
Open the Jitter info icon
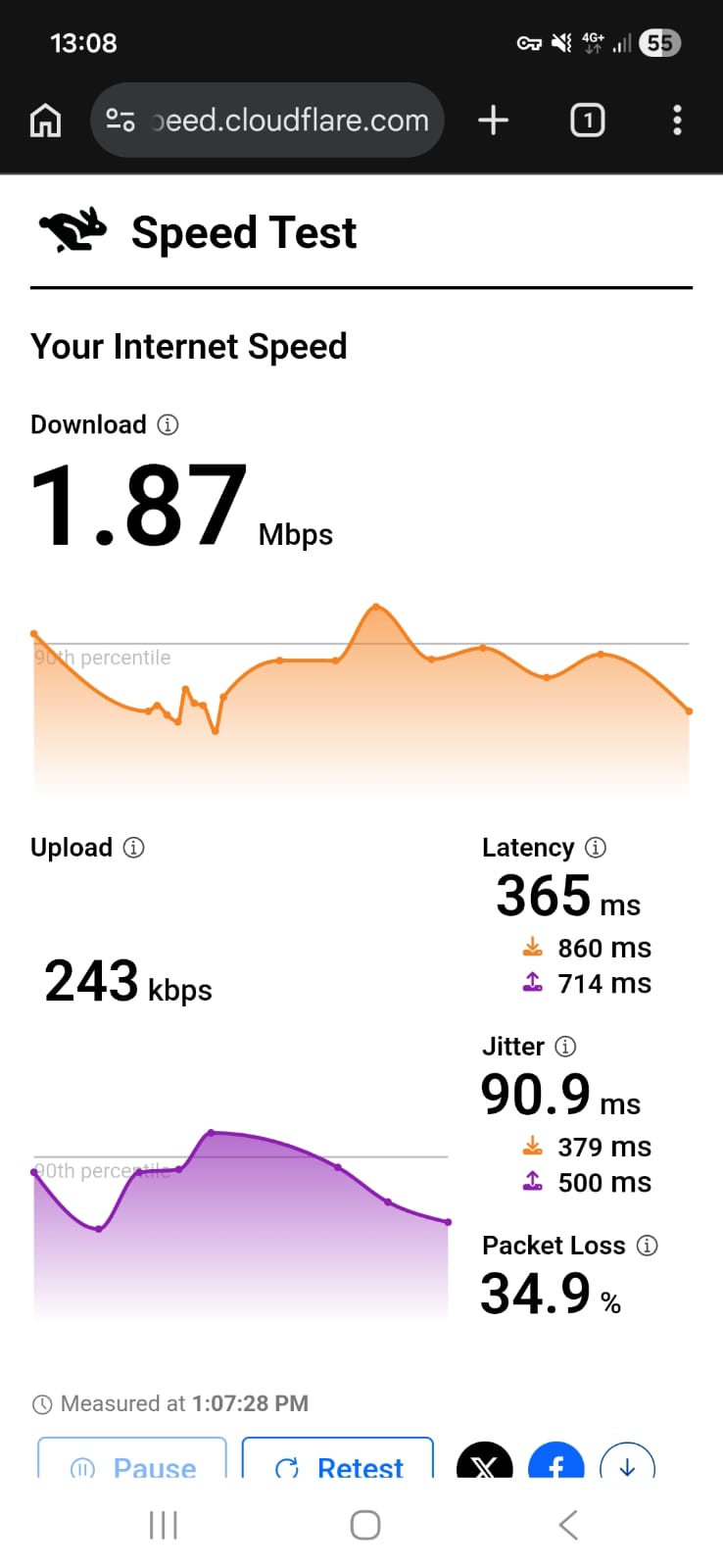pos(566,1047)
